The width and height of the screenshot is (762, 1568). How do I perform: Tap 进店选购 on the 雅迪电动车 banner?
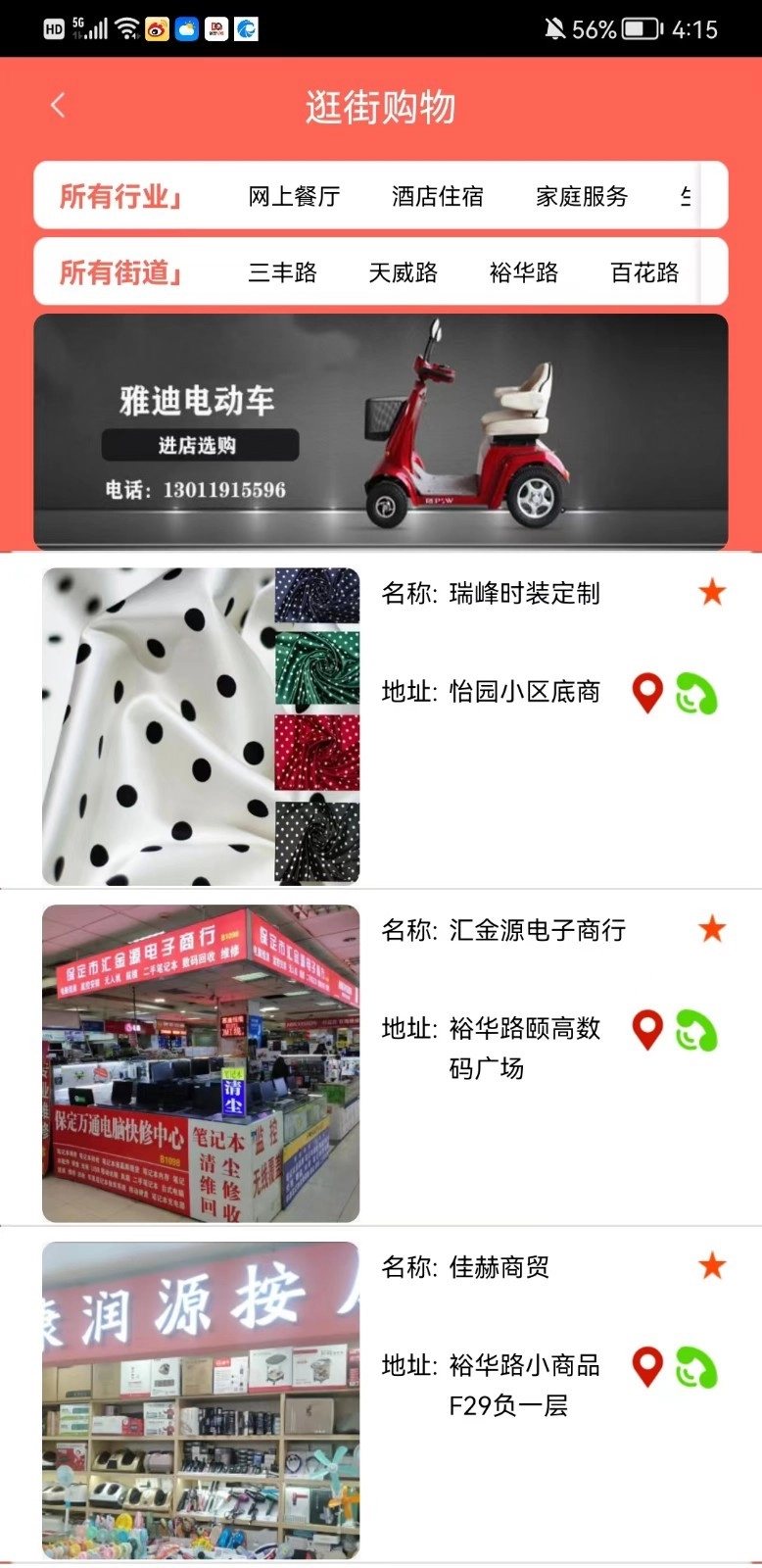point(200,445)
